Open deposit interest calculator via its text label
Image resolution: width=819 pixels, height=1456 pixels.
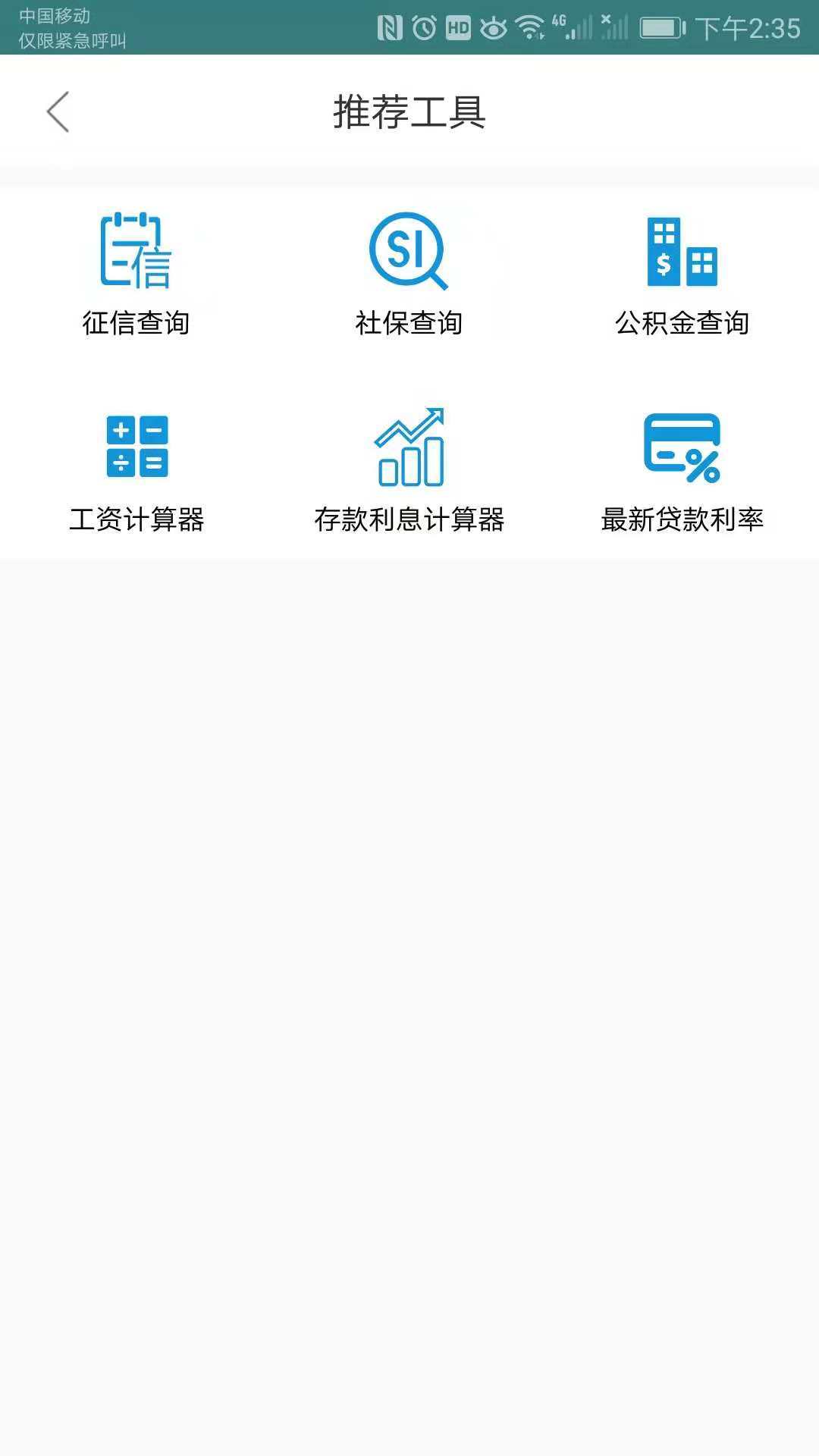click(409, 520)
